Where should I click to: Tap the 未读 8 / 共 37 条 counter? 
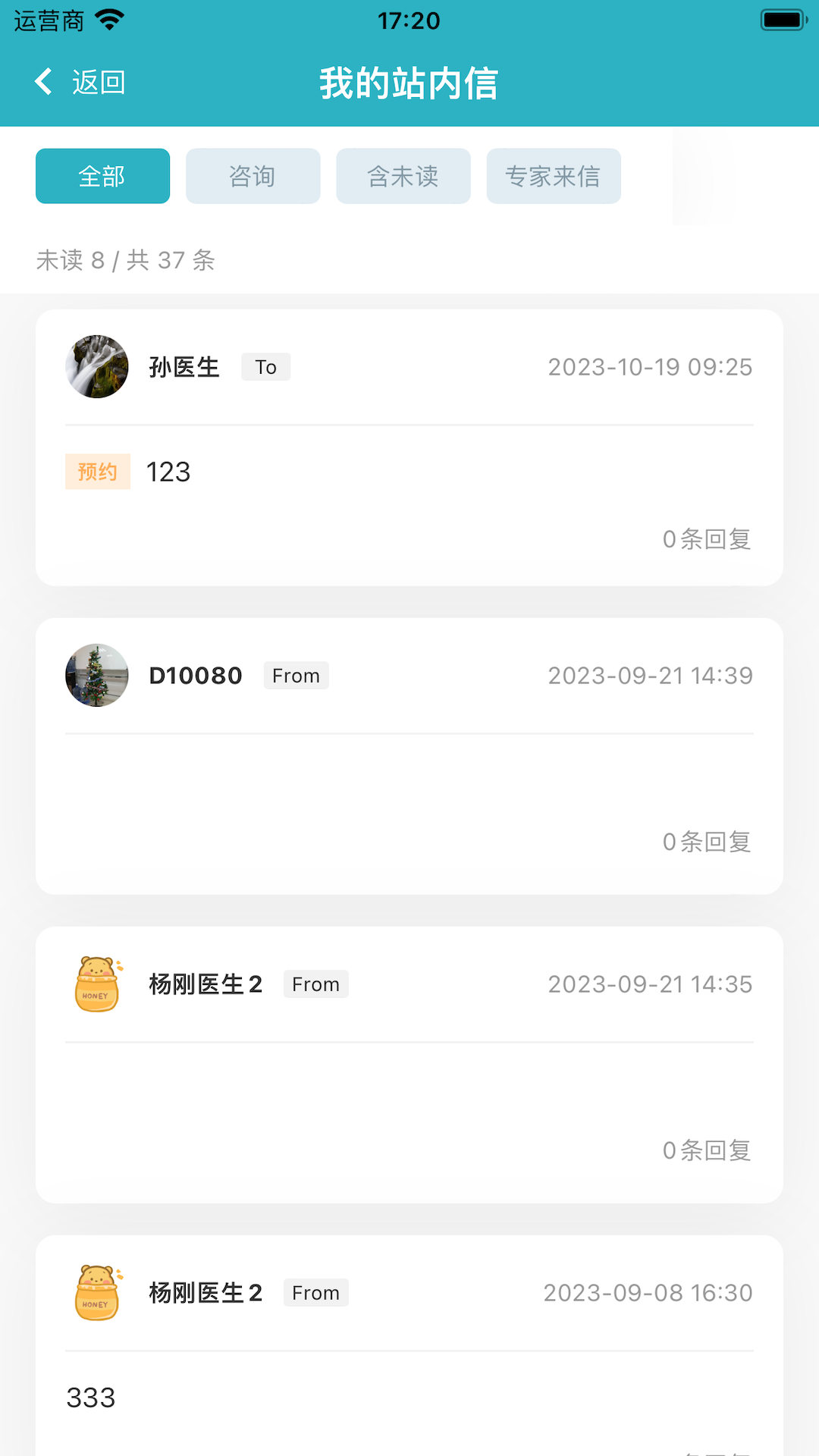point(125,260)
